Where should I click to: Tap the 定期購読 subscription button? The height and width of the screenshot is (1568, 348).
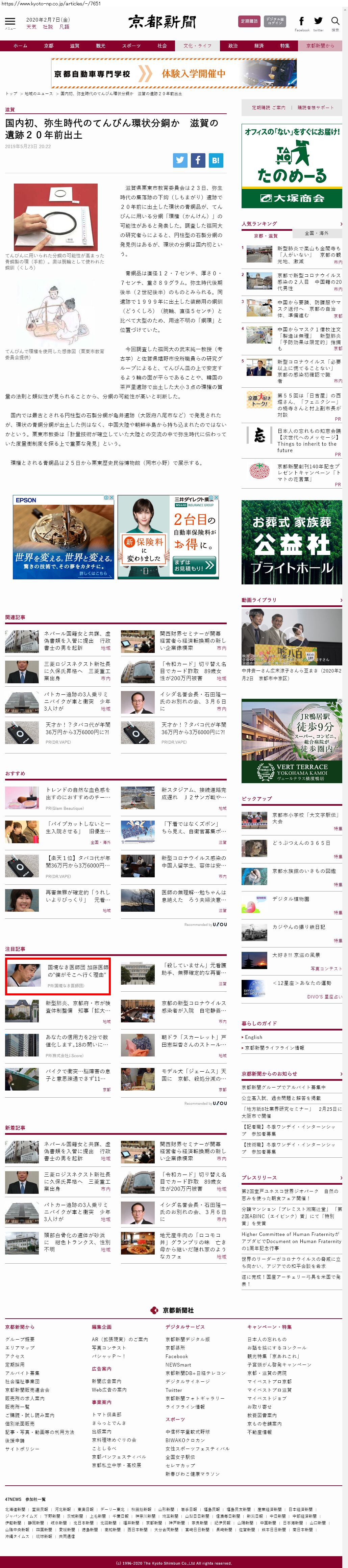[249, 21]
